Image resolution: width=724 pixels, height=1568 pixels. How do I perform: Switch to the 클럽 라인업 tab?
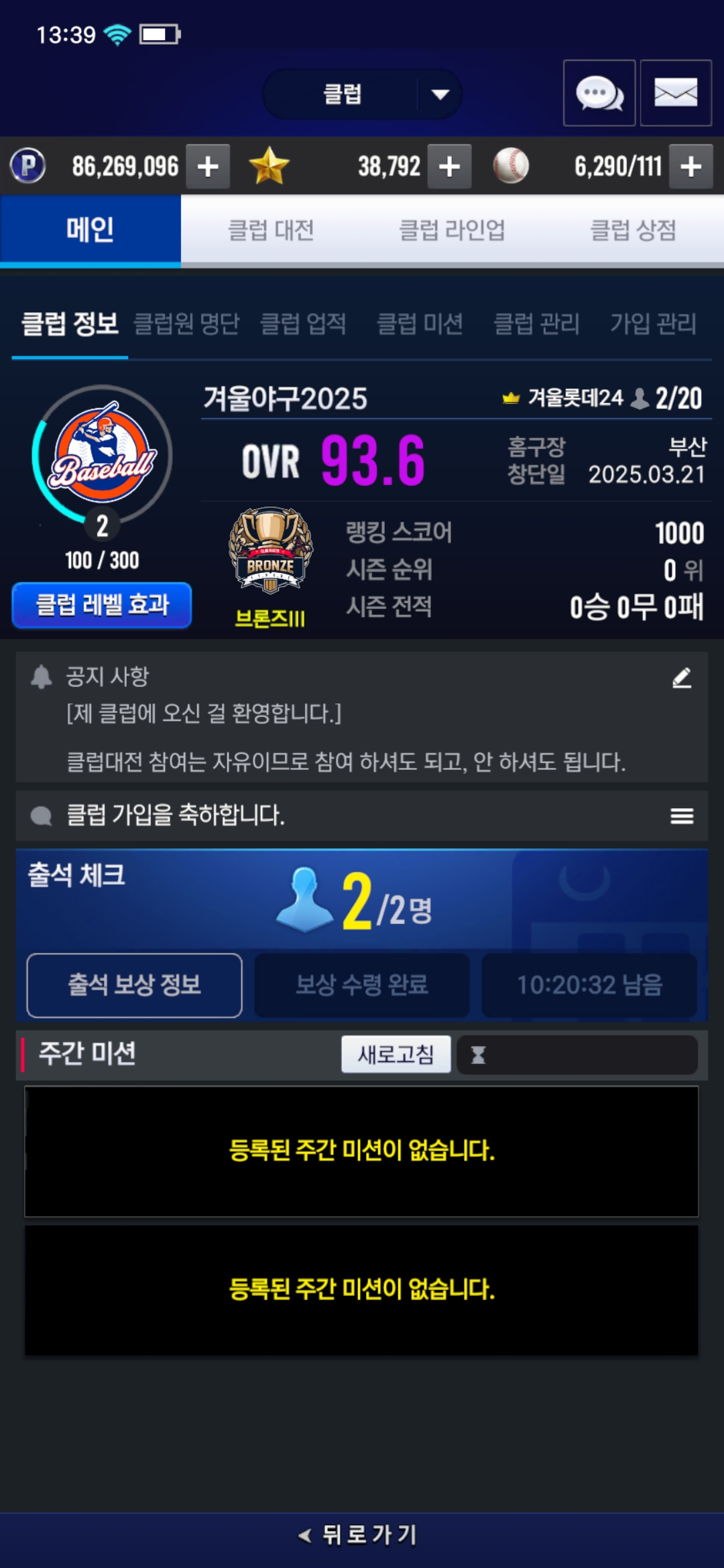(x=452, y=231)
